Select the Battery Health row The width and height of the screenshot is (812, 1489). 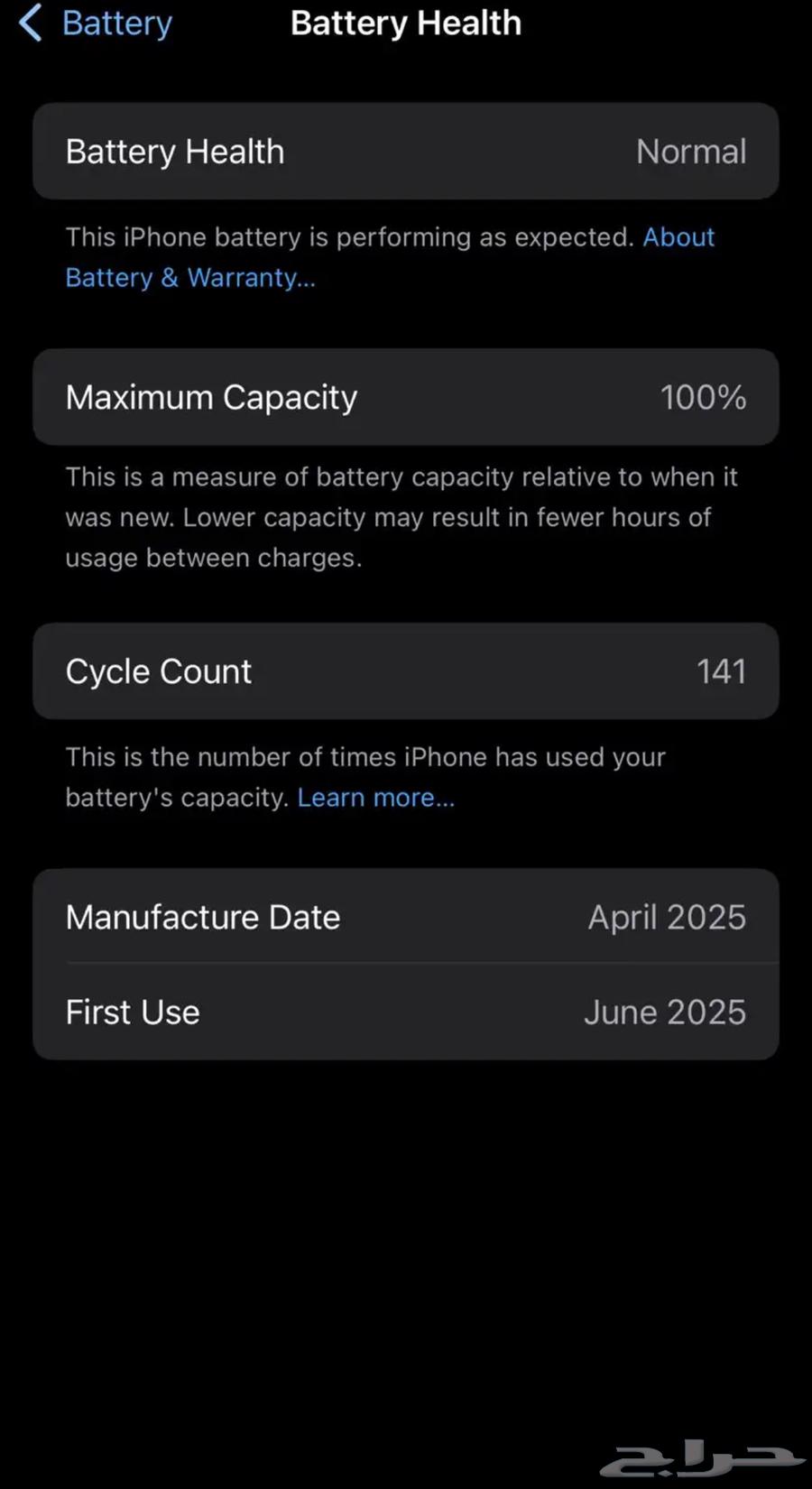pos(406,152)
